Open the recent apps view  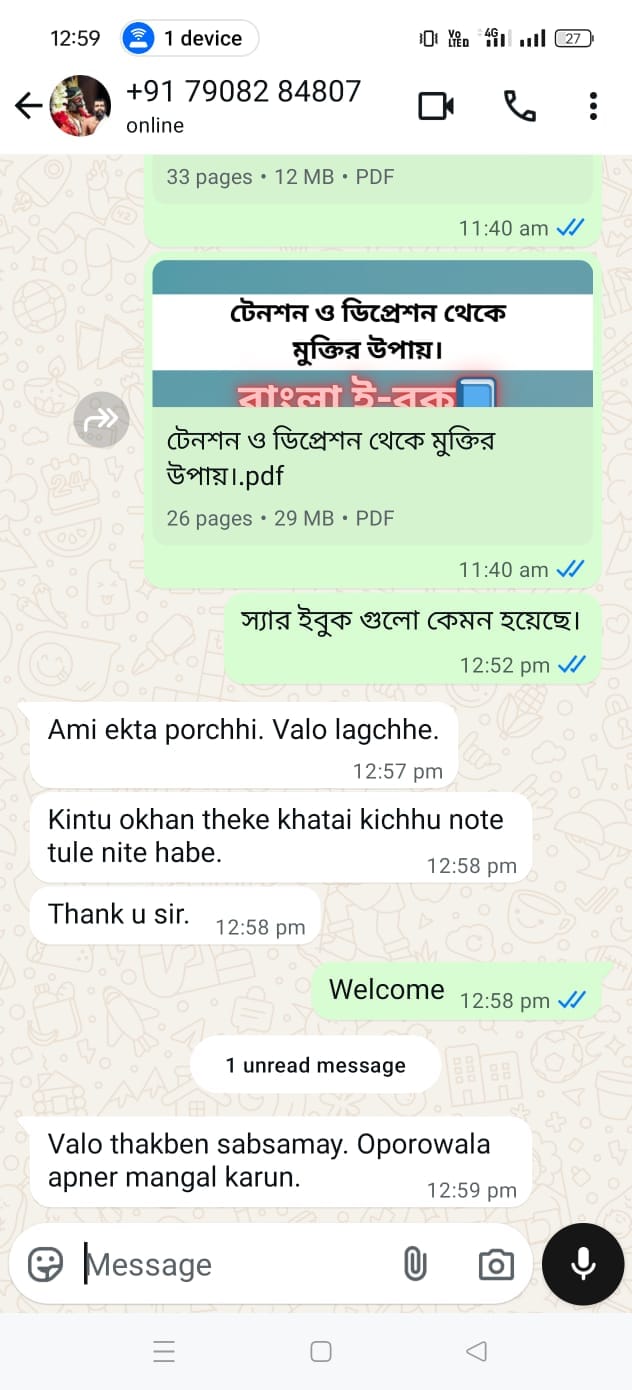click(164, 1352)
